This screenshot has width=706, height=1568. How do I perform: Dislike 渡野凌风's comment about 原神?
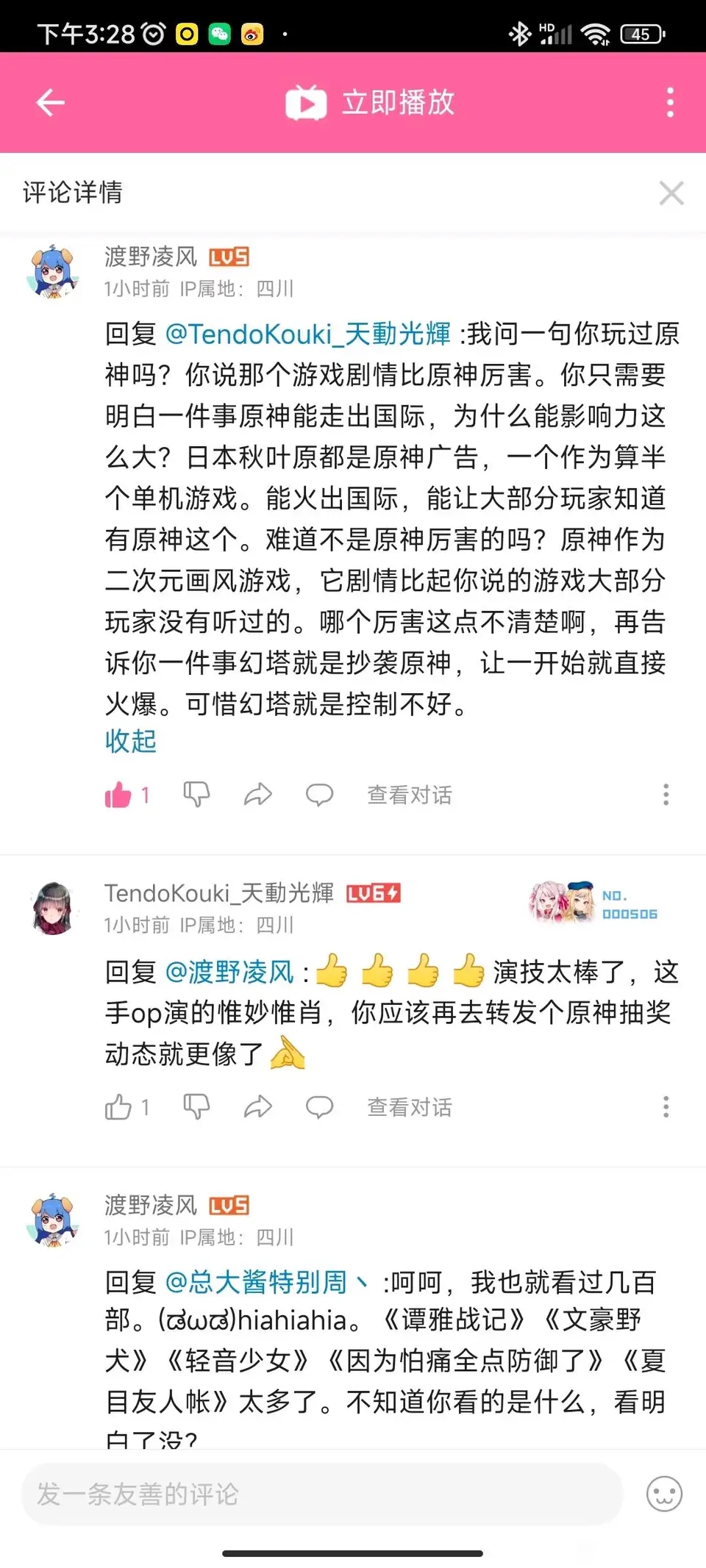pyautogui.click(x=196, y=795)
